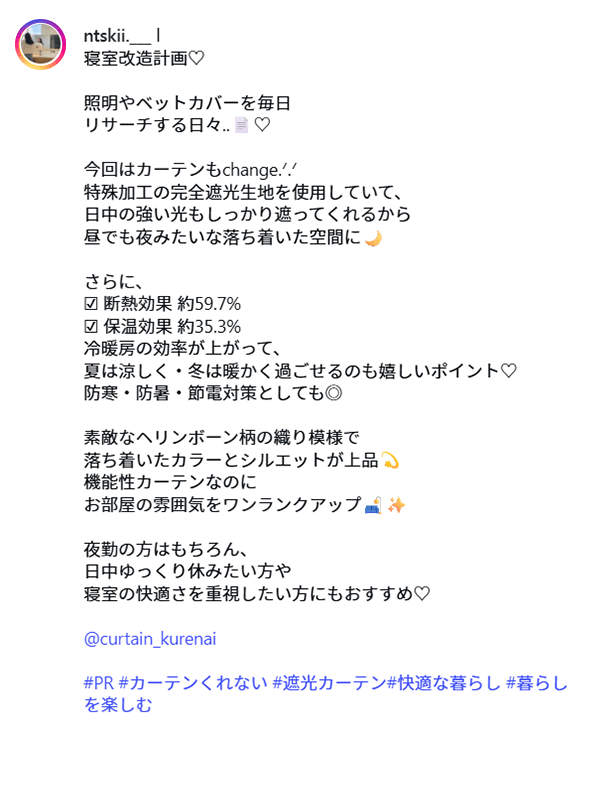View the #カーテンくれない hashtag
The image size is (600, 800).
point(191,683)
